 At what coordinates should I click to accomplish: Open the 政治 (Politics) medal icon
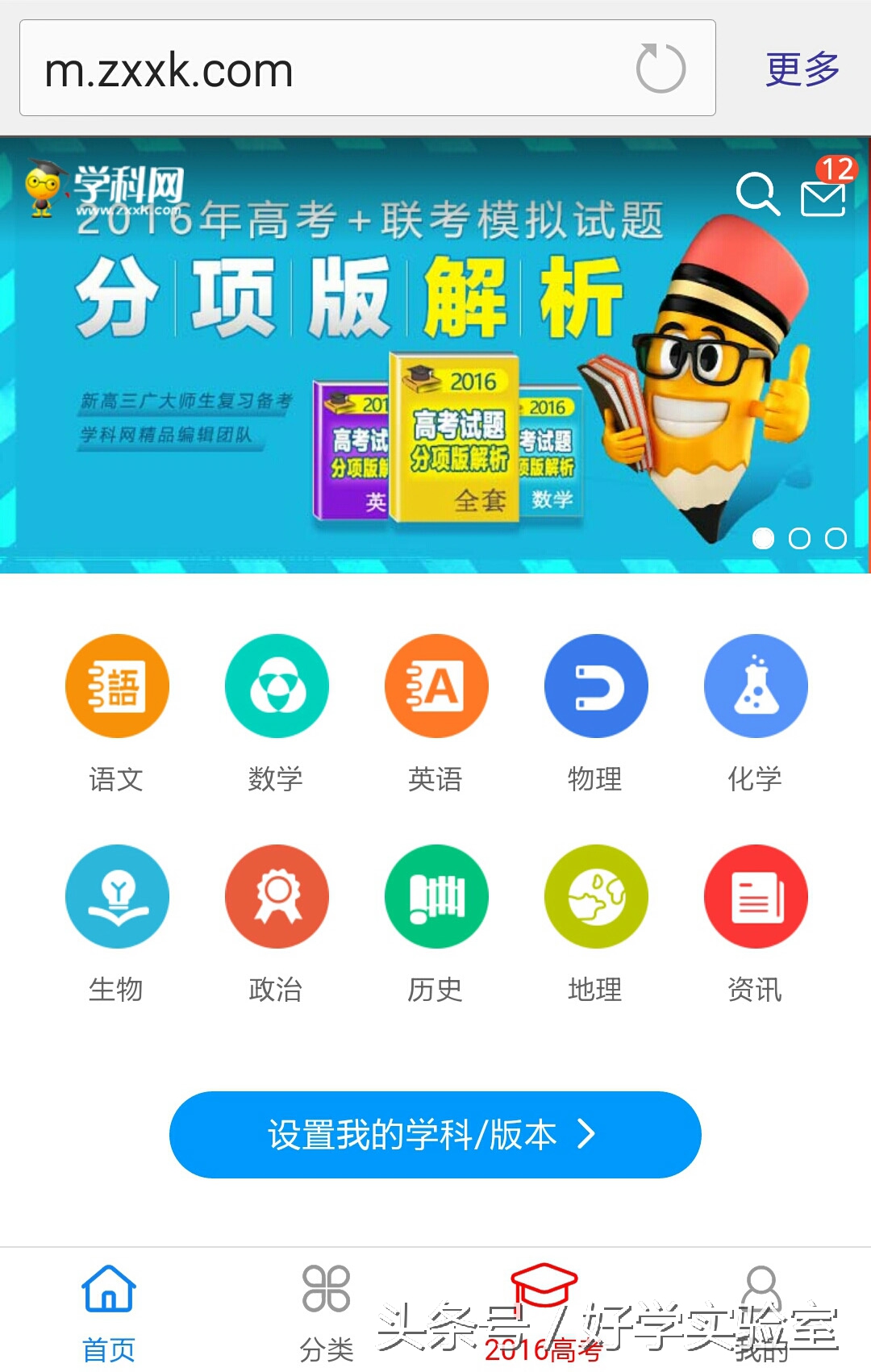[276, 895]
